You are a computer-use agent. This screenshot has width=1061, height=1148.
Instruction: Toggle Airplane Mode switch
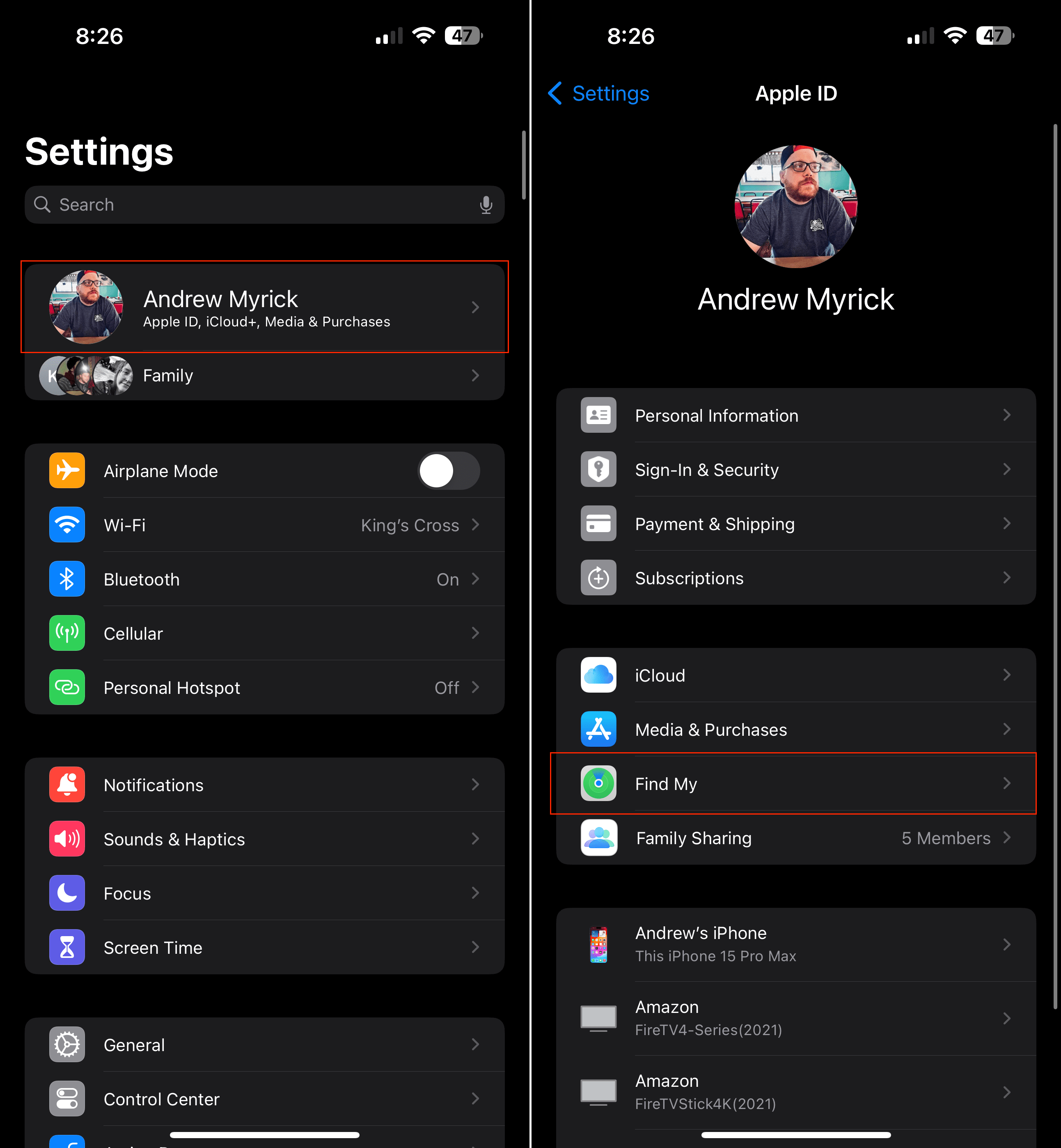coord(448,471)
